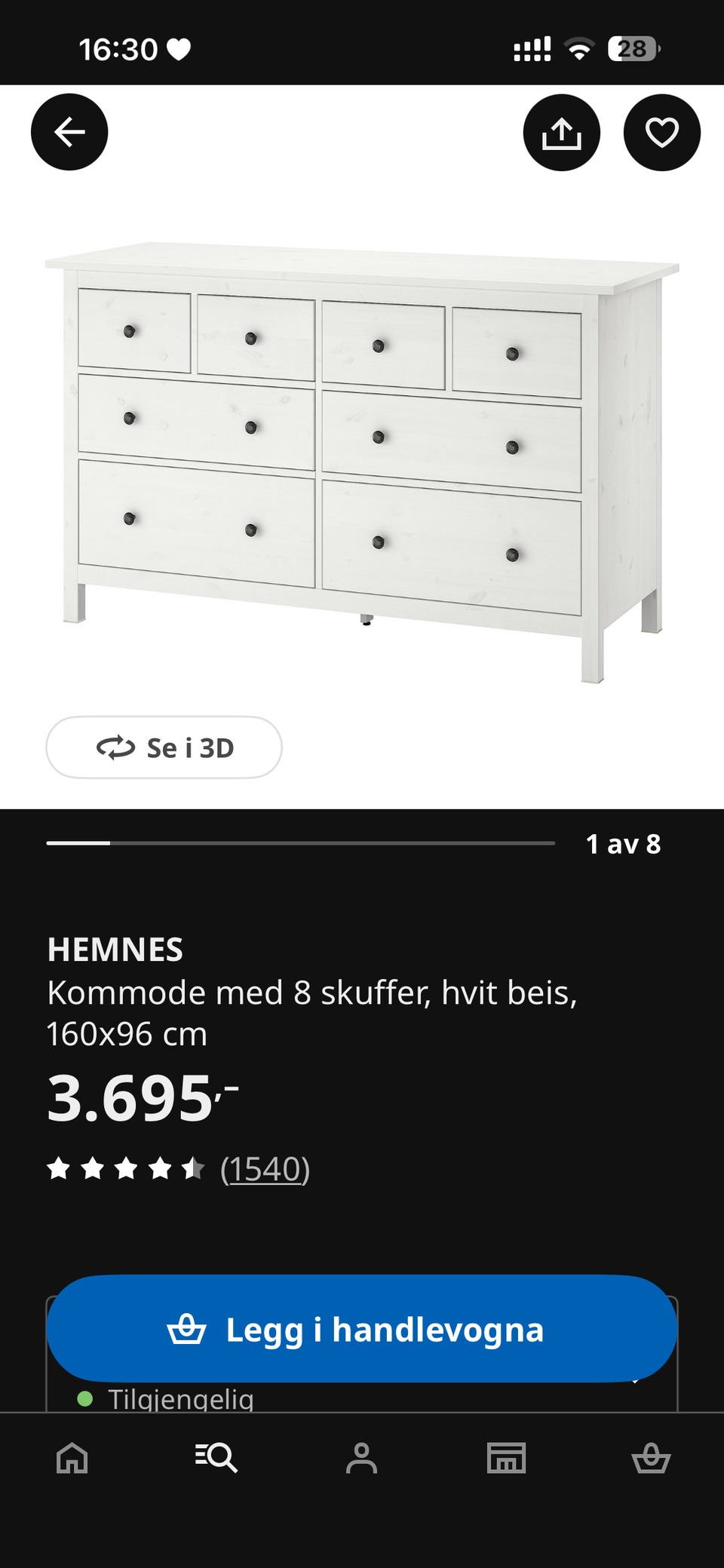Screen dimensions: 724x1568
Task: Tap the back arrow to go back
Action: 69,132
